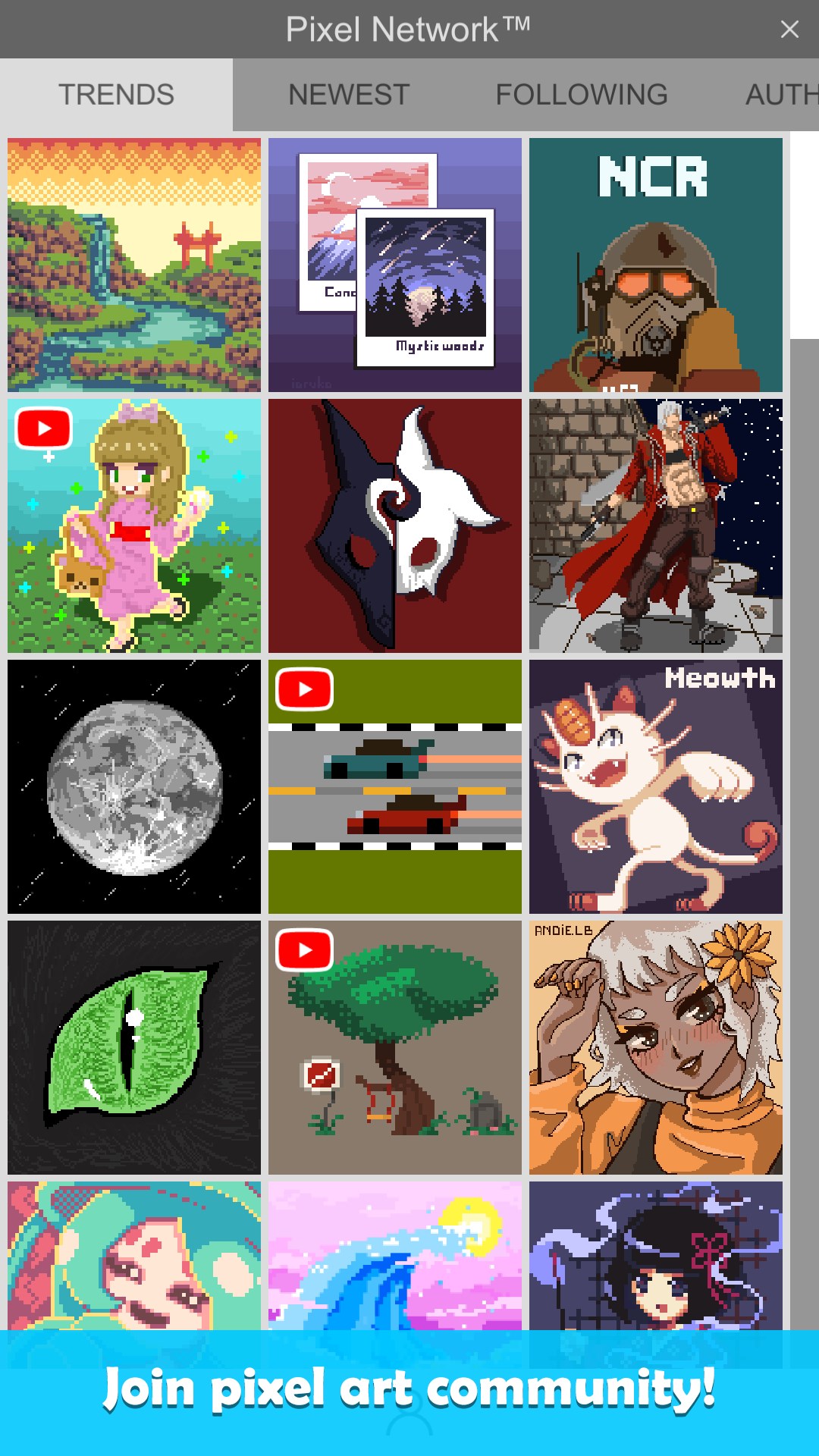View the NCR ranger helmet artwork
The height and width of the screenshot is (1456, 819).
656,265
